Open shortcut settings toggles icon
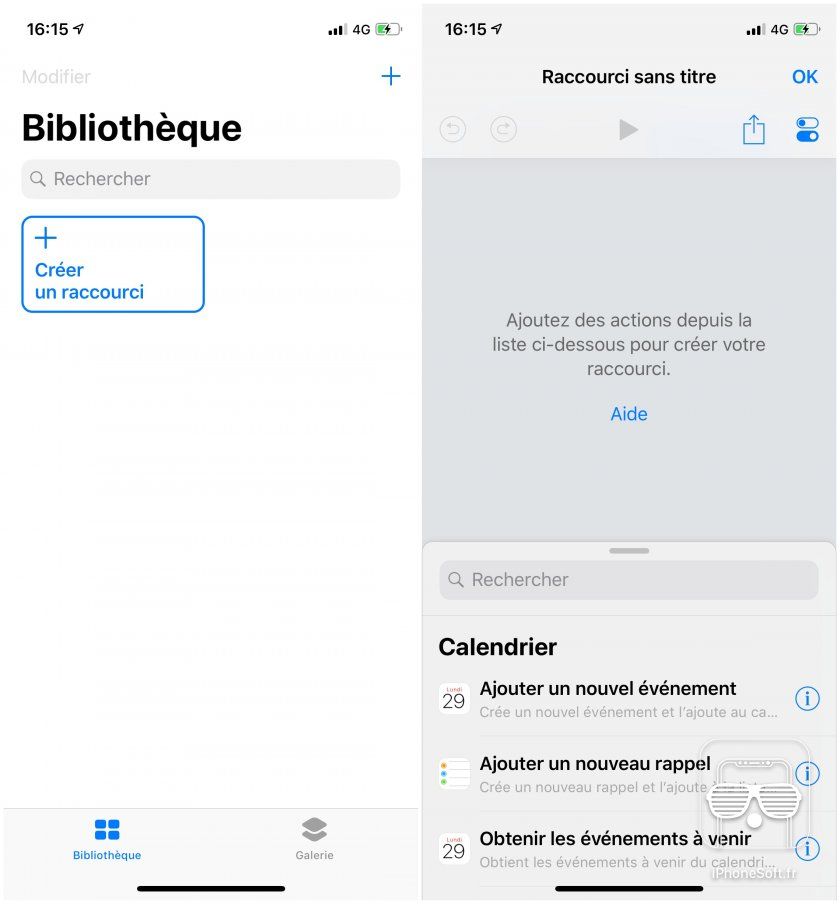This screenshot has width=840, height=904. pyautogui.click(x=807, y=130)
